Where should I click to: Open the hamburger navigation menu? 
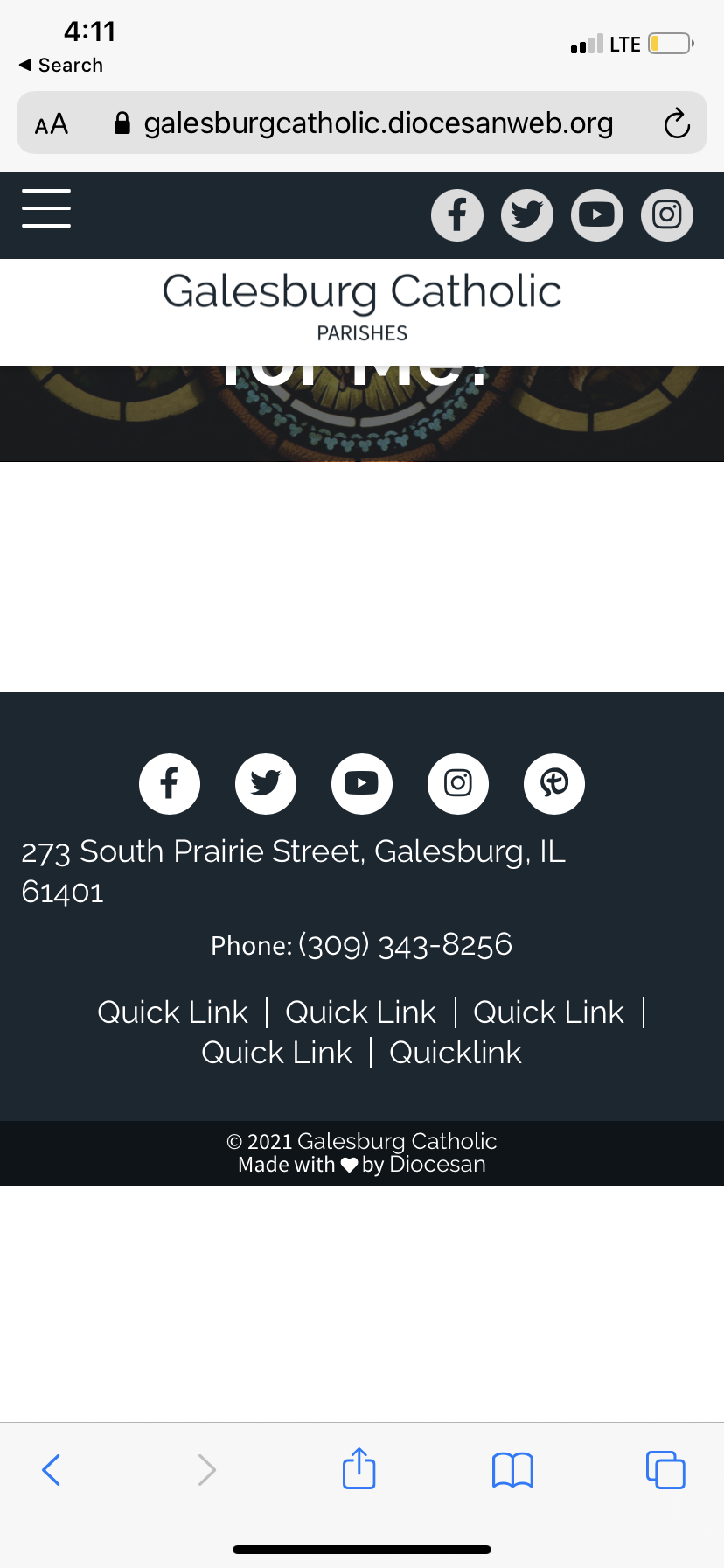click(46, 208)
